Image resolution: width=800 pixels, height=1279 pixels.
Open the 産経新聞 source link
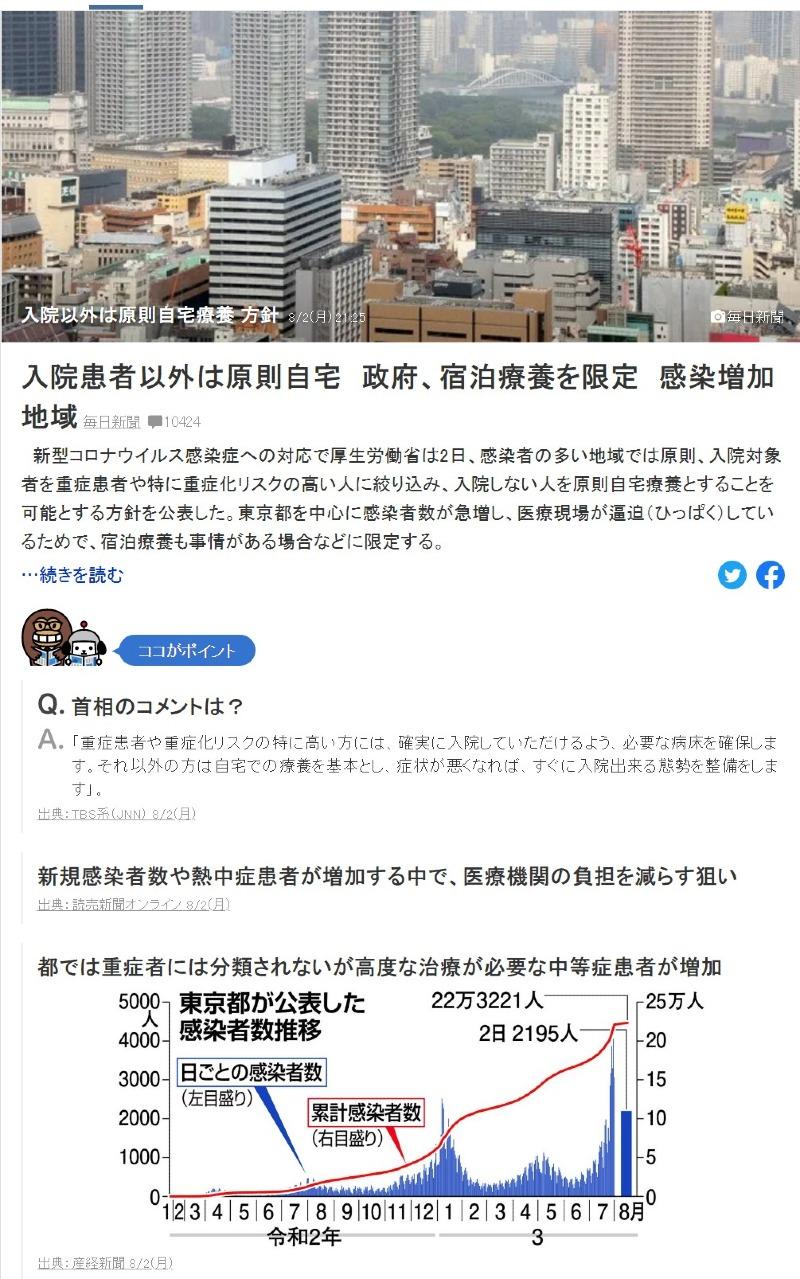pos(105,1263)
